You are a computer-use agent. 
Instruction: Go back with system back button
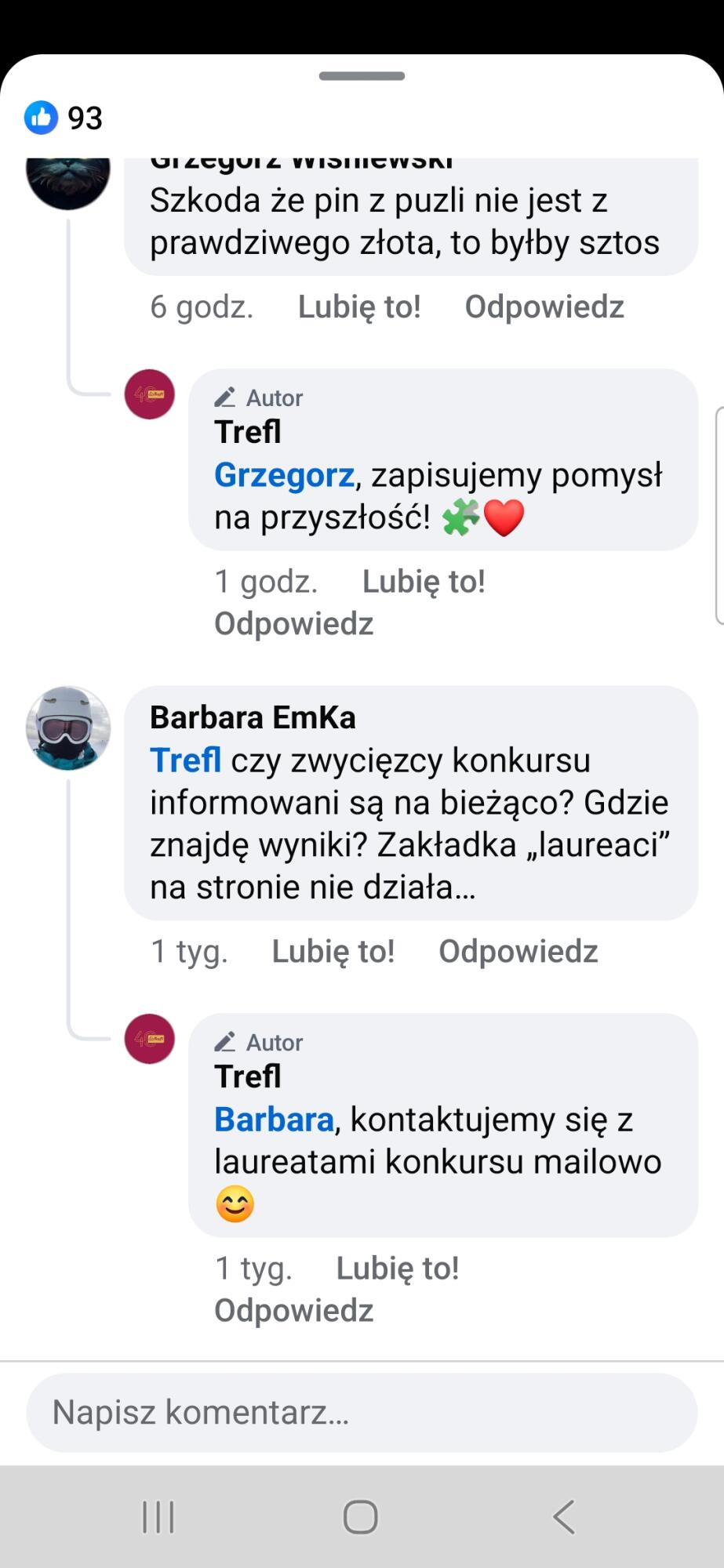pos(564,1517)
